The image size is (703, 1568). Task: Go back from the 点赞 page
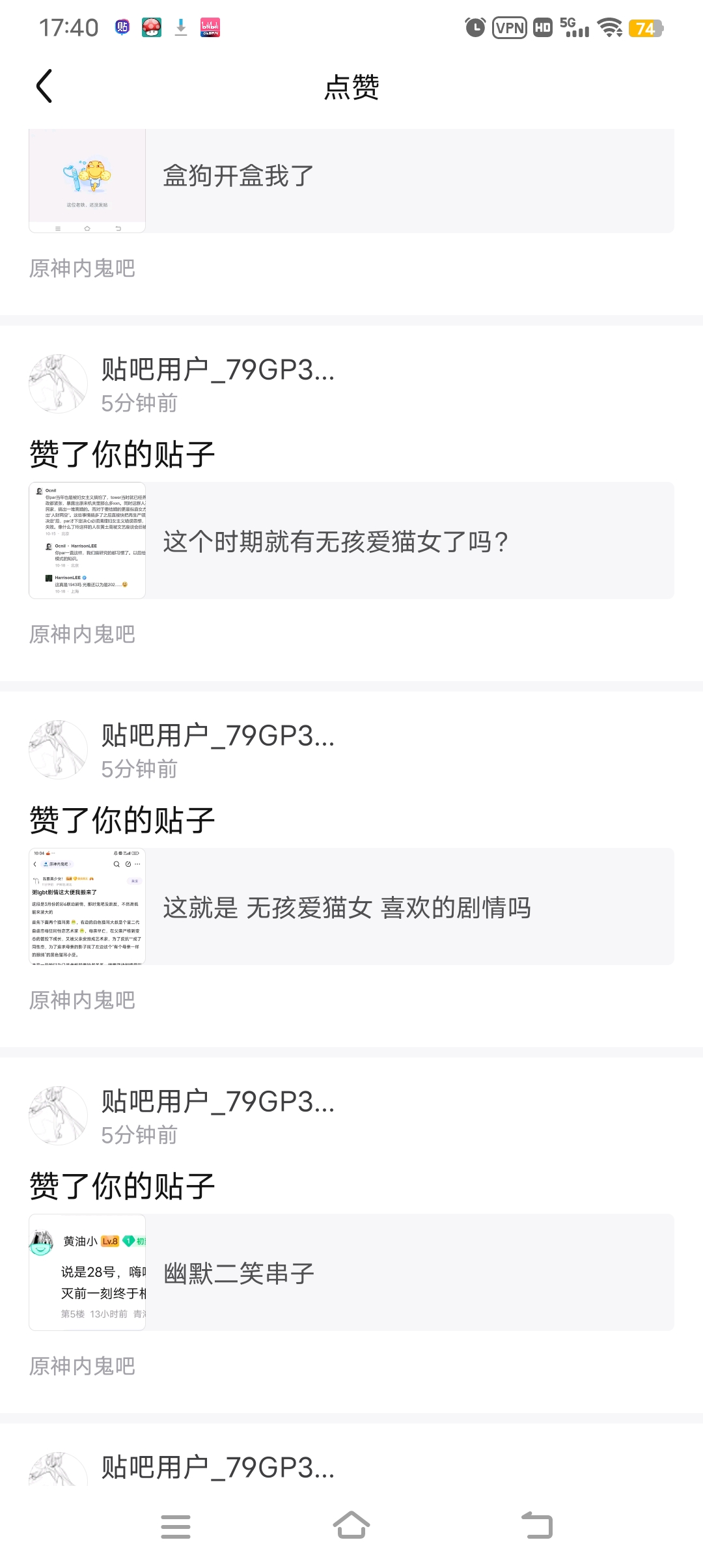point(44,87)
